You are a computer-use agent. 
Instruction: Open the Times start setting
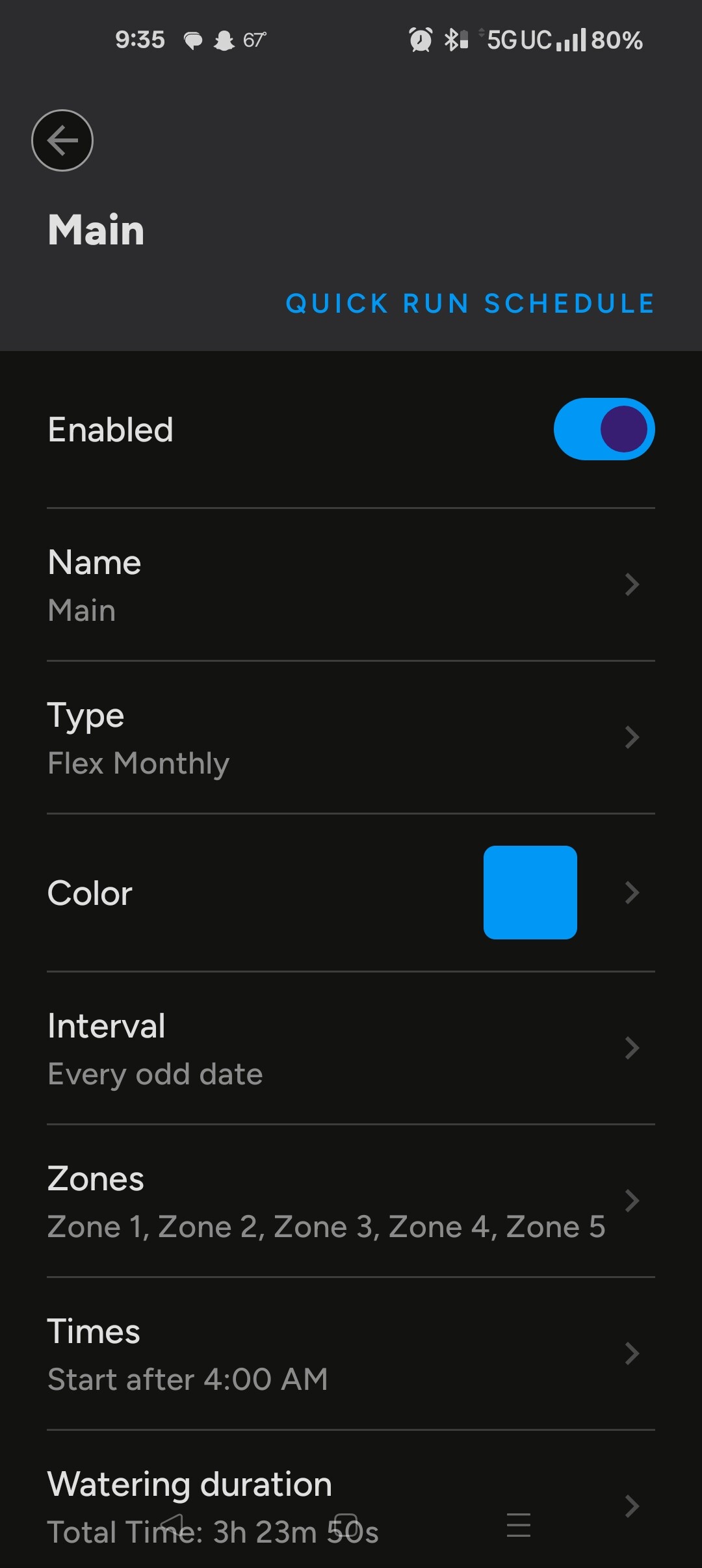coord(351,1354)
